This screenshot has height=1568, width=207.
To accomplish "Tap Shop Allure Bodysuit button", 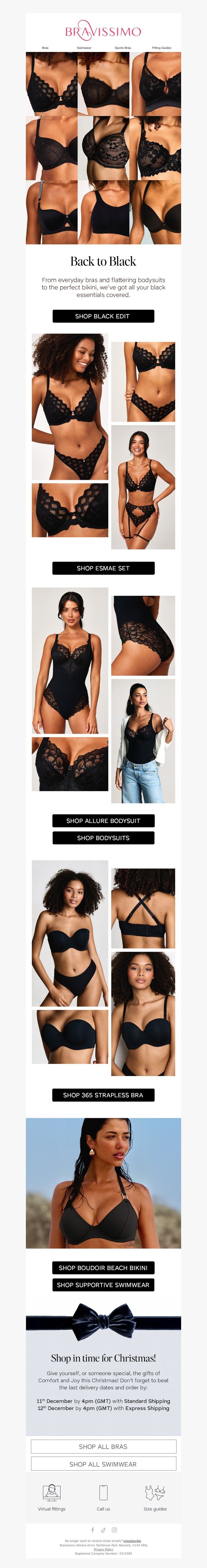I will (x=103, y=821).
